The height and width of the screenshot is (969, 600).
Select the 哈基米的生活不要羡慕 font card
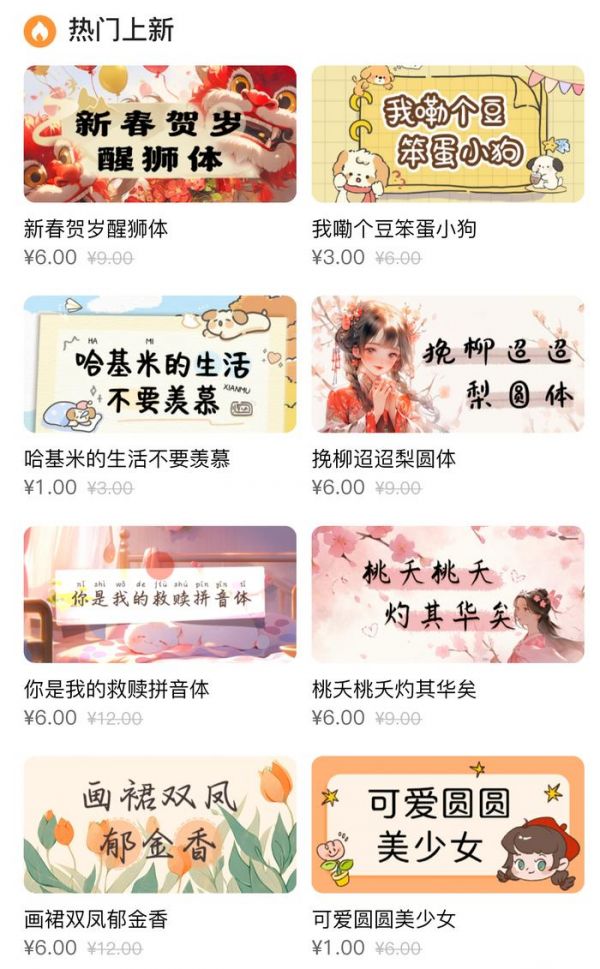tap(160, 364)
